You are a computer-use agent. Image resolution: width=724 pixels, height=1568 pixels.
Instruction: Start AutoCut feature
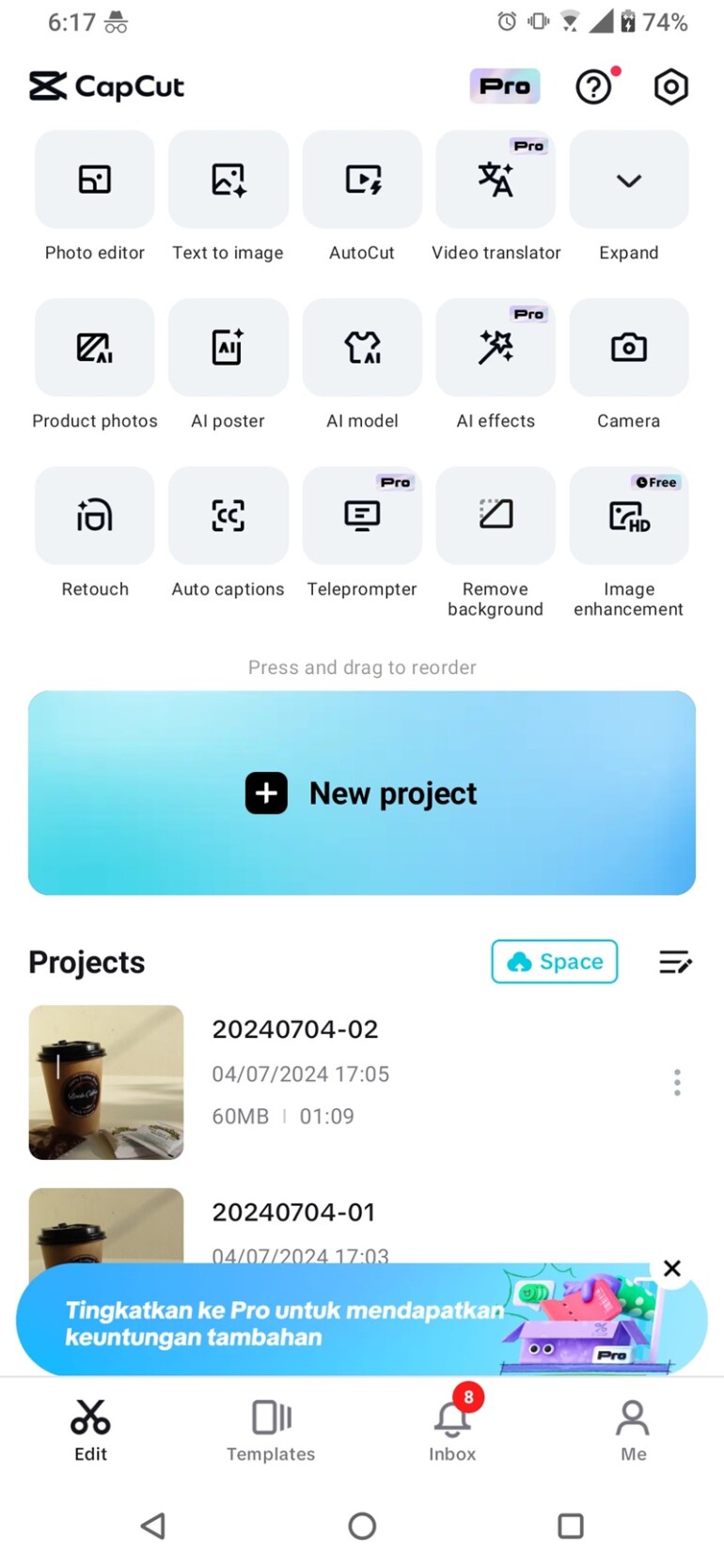point(362,180)
